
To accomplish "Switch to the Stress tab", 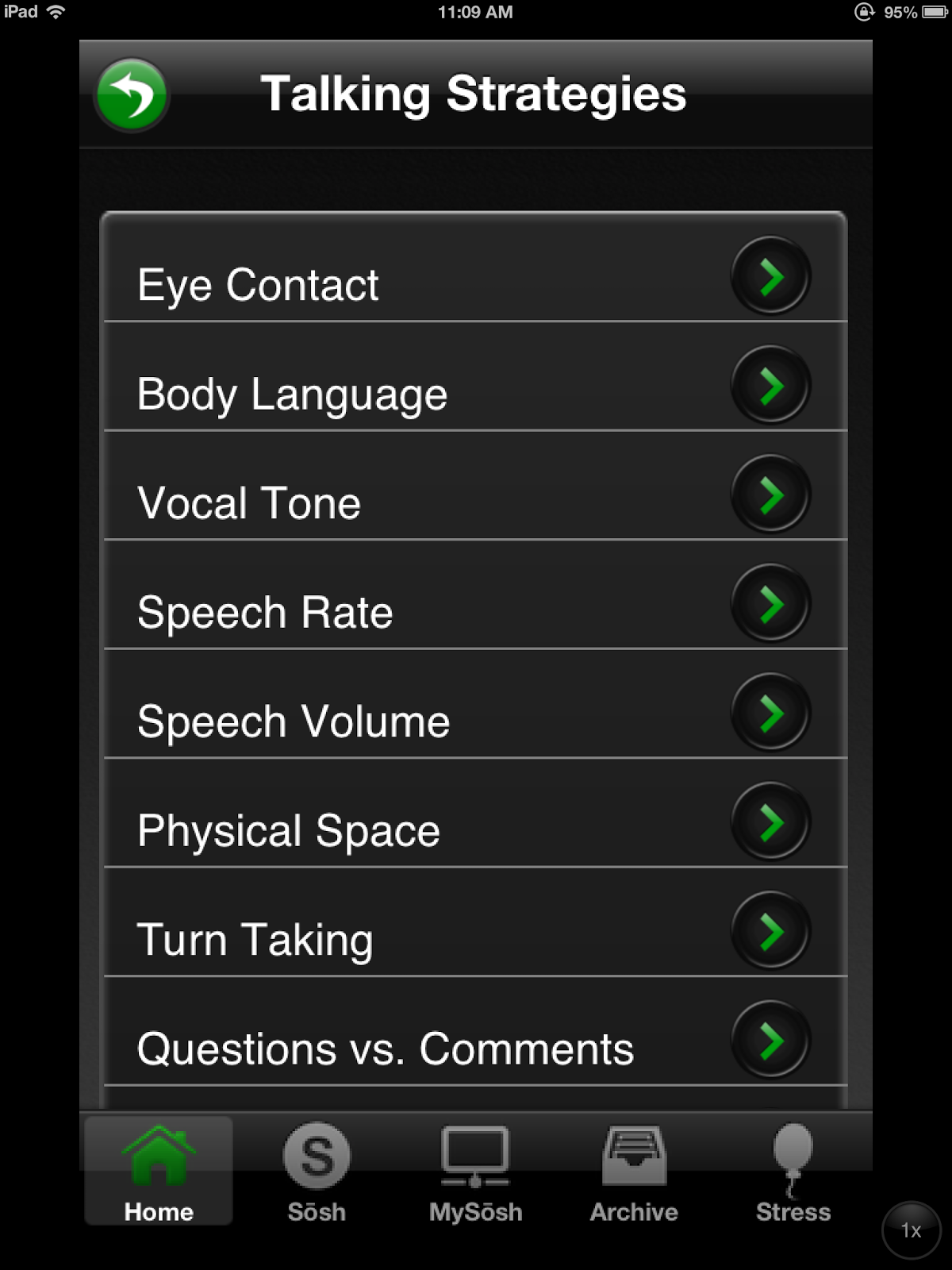I will [793, 1172].
